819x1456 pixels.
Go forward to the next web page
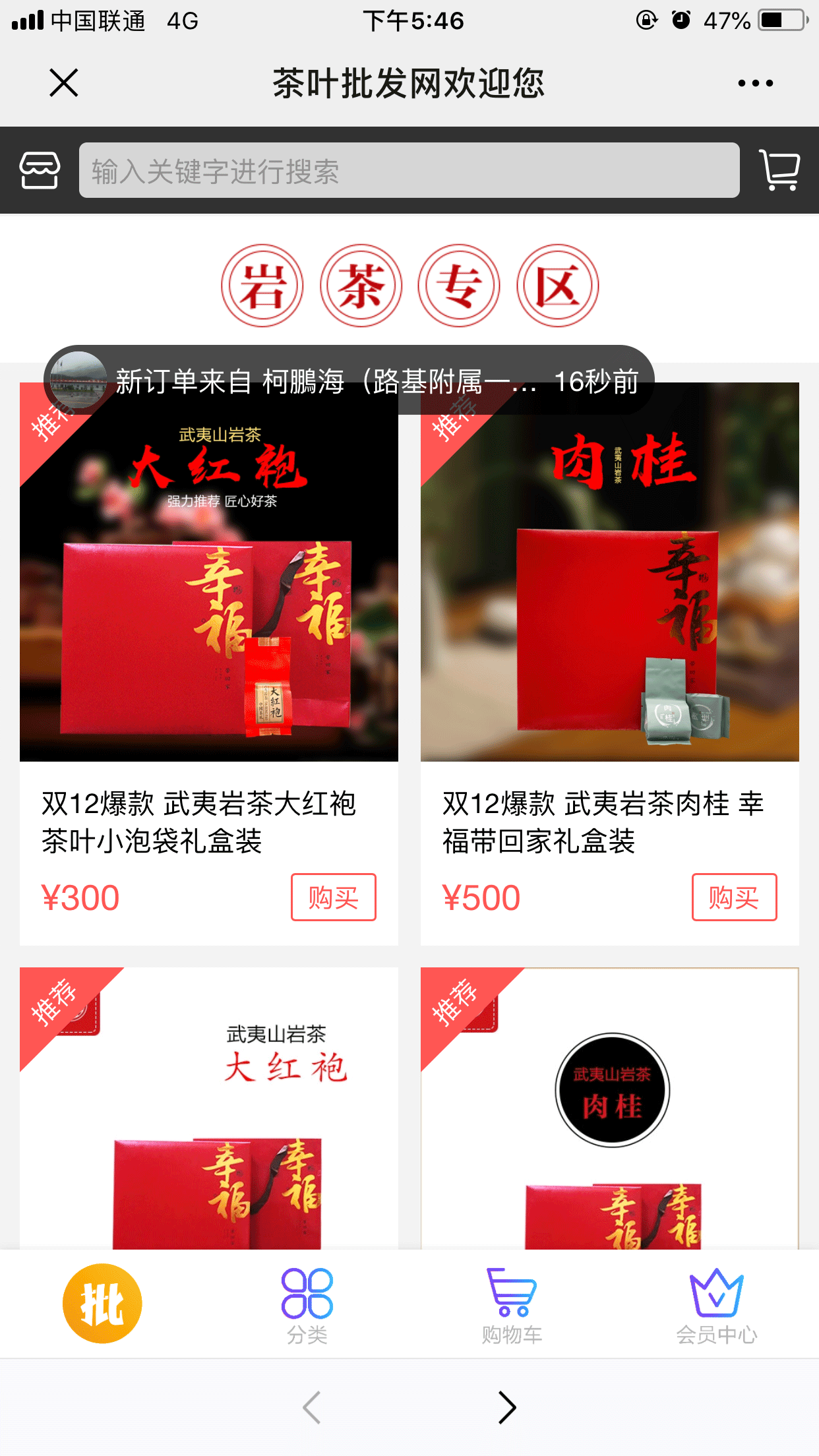click(506, 1407)
